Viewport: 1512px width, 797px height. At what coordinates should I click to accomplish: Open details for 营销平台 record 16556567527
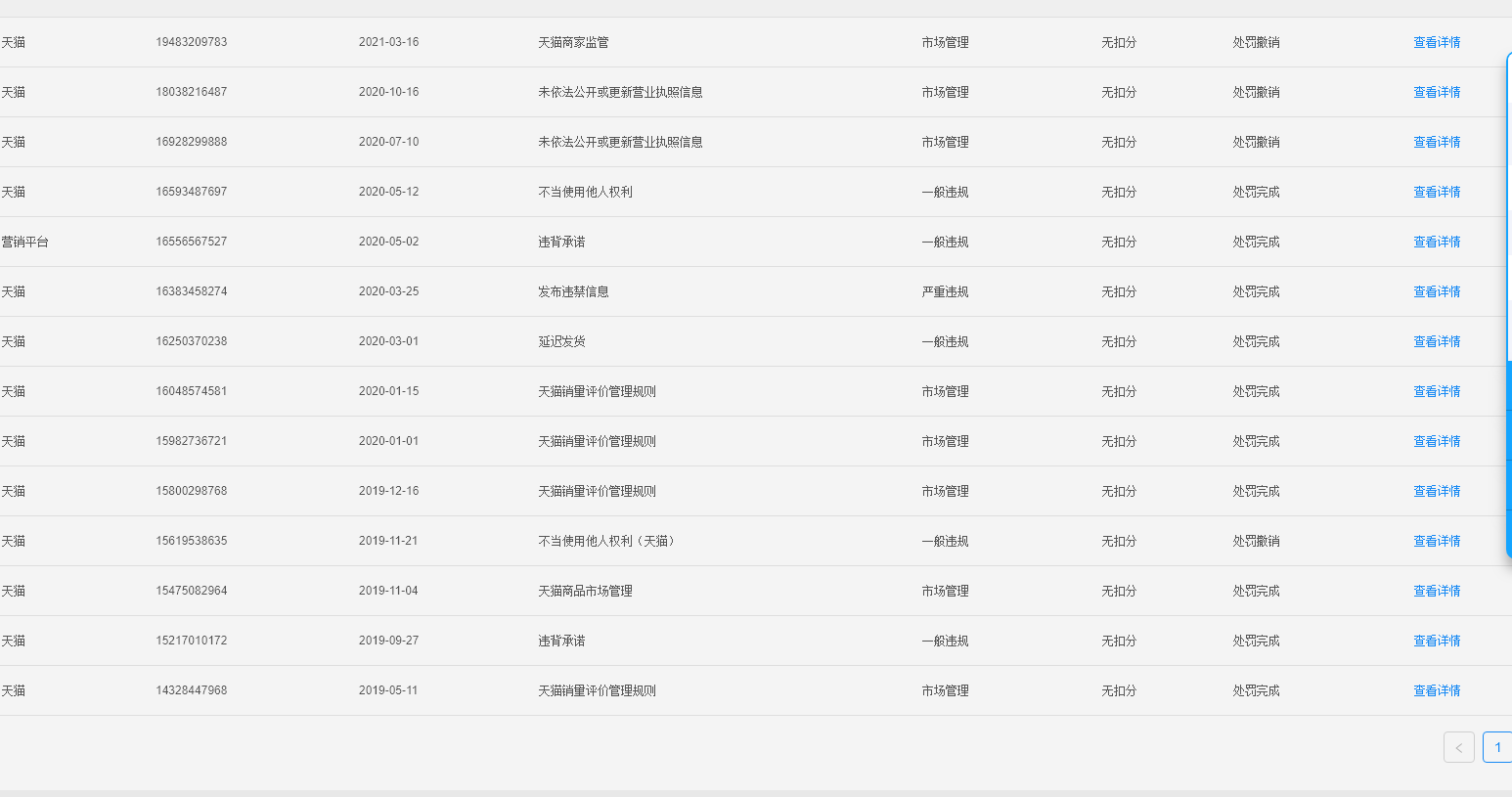(x=1436, y=242)
